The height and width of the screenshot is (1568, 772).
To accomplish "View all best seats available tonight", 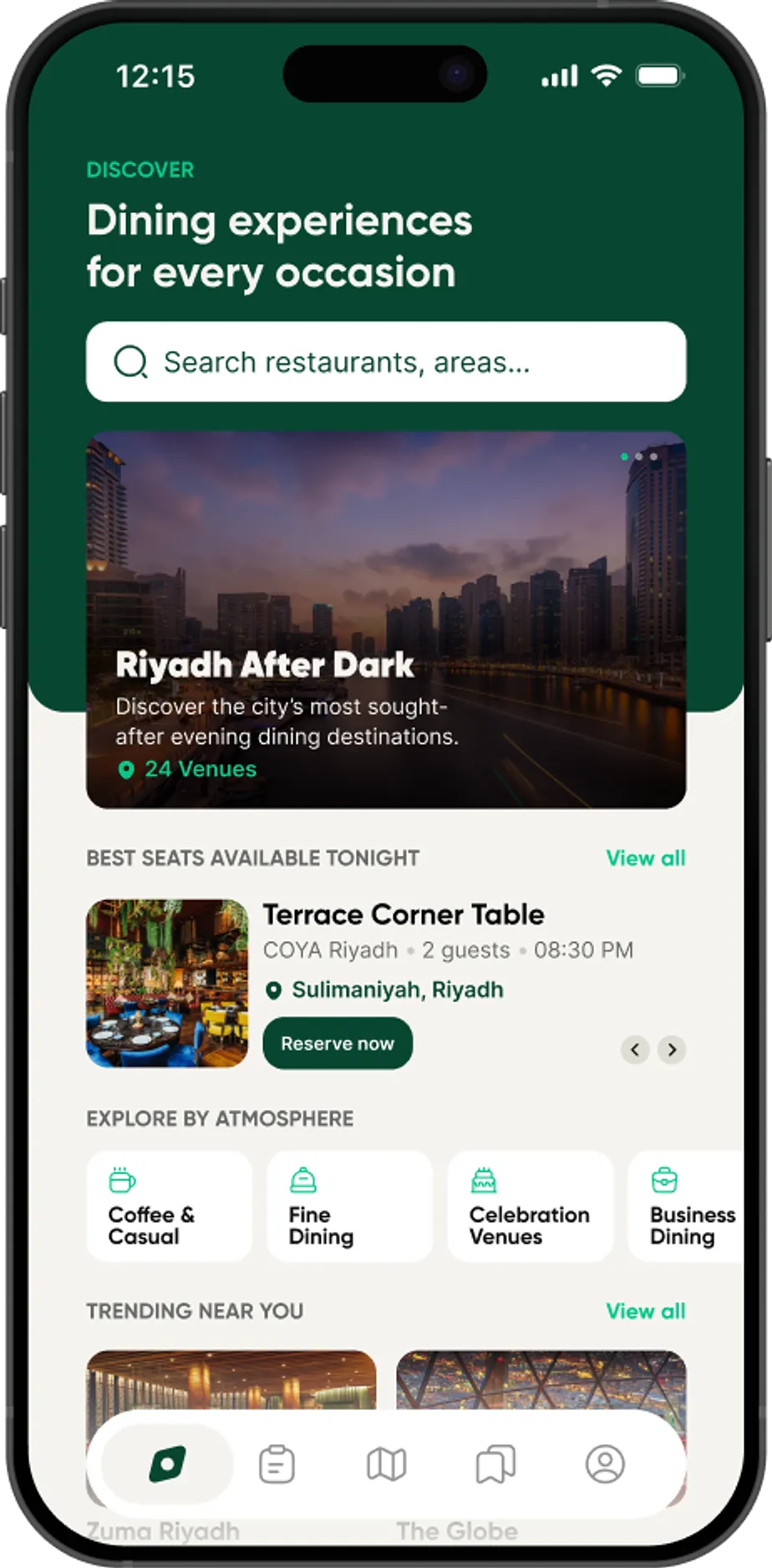I will point(646,858).
